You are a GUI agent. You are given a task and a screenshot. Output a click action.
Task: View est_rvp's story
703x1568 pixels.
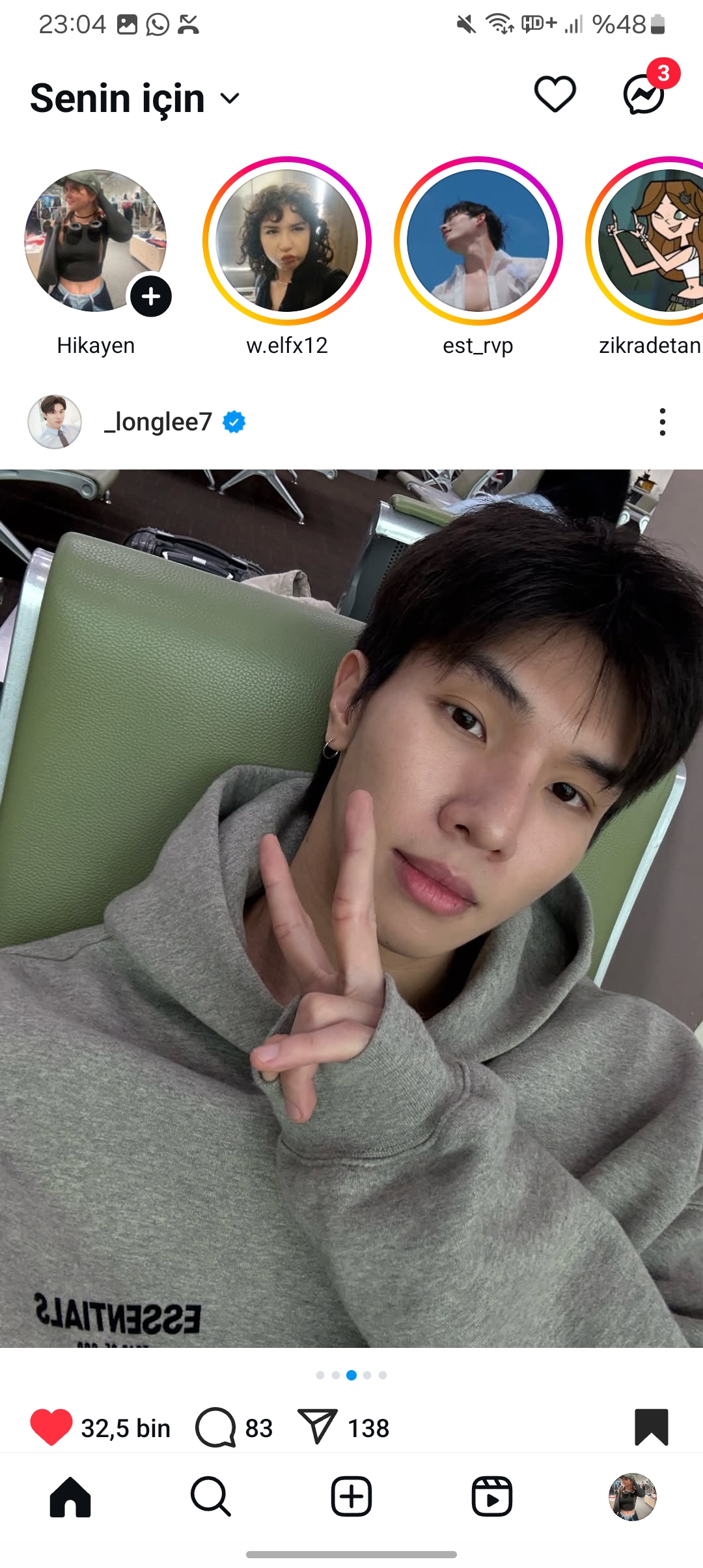click(478, 241)
